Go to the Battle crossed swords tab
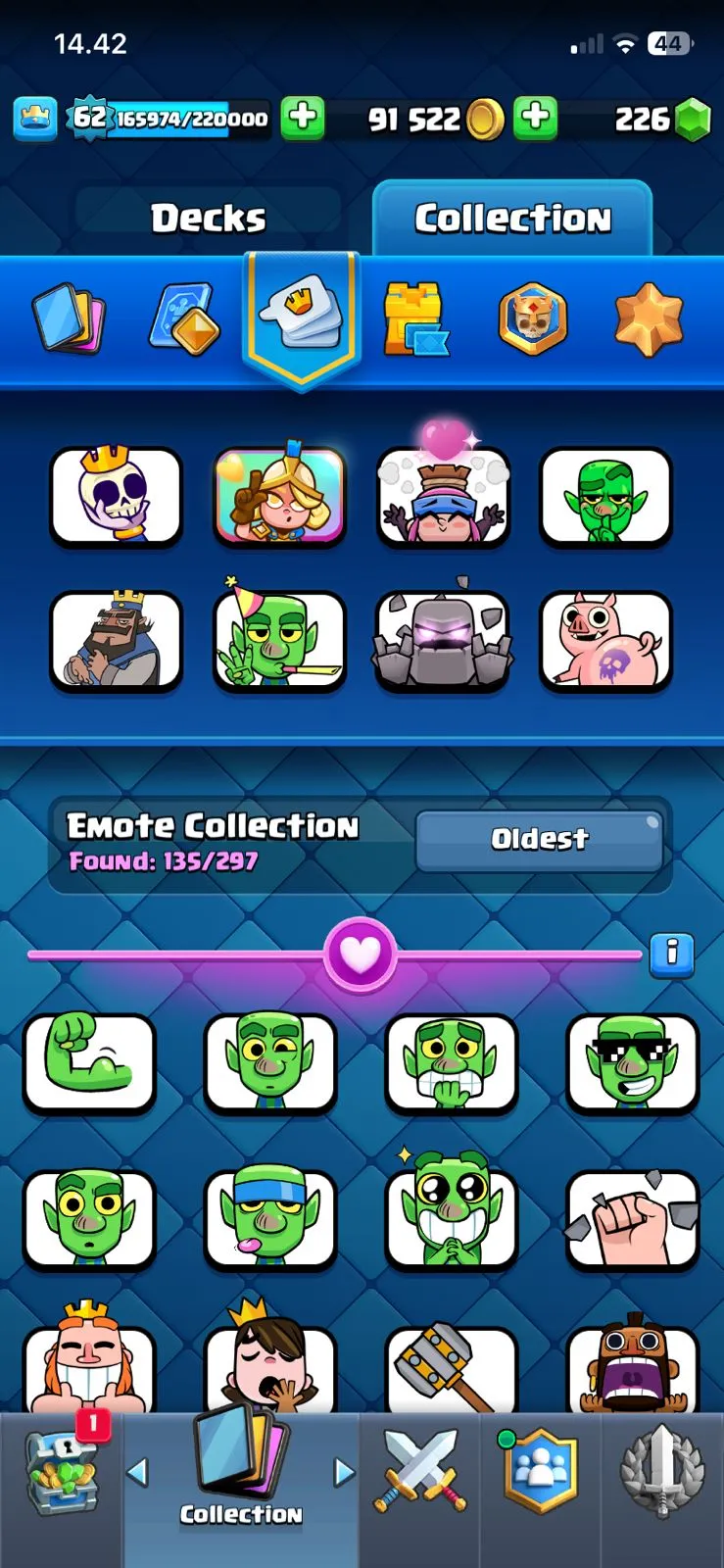The width and height of the screenshot is (724, 1568). tap(419, 1472)
